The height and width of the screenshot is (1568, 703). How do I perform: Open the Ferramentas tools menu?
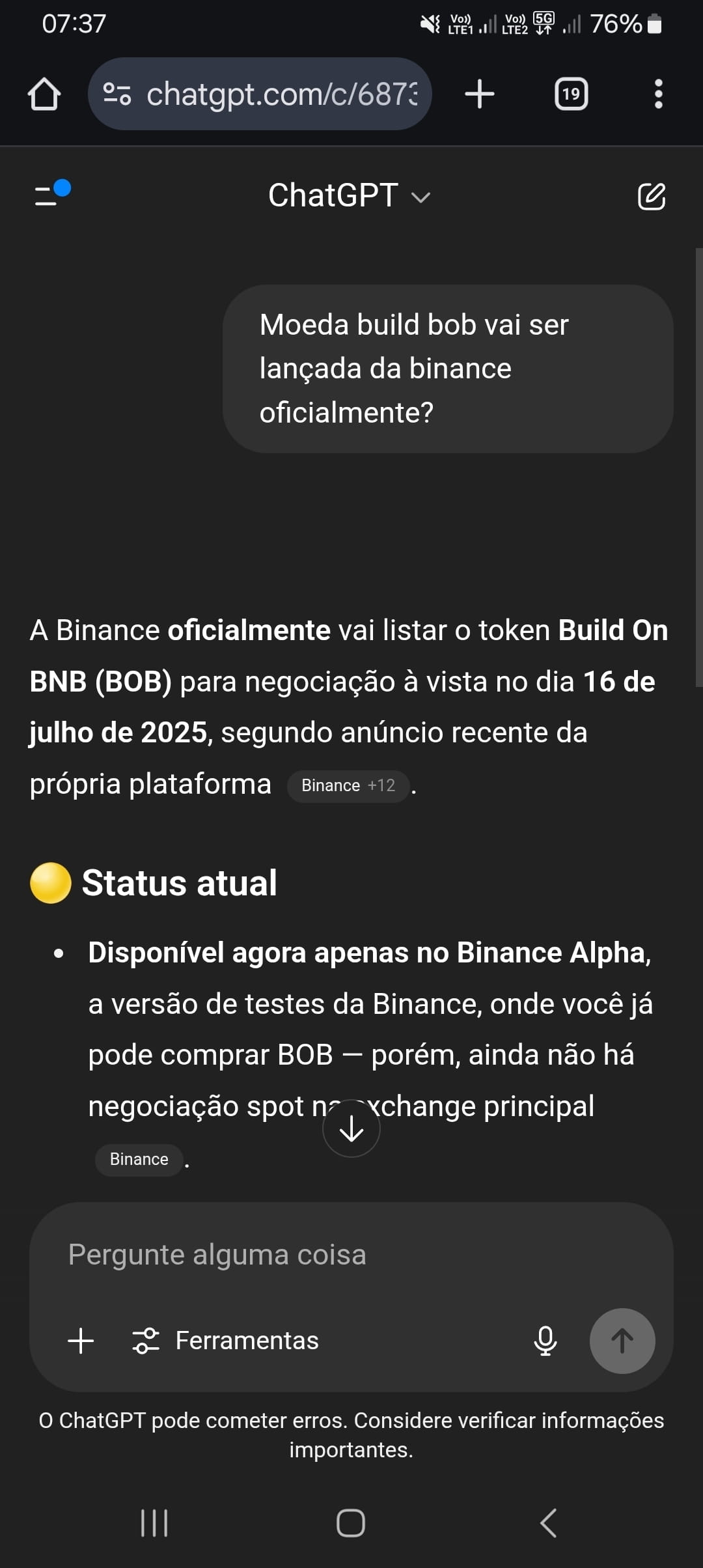click(x=225, y=1341)
